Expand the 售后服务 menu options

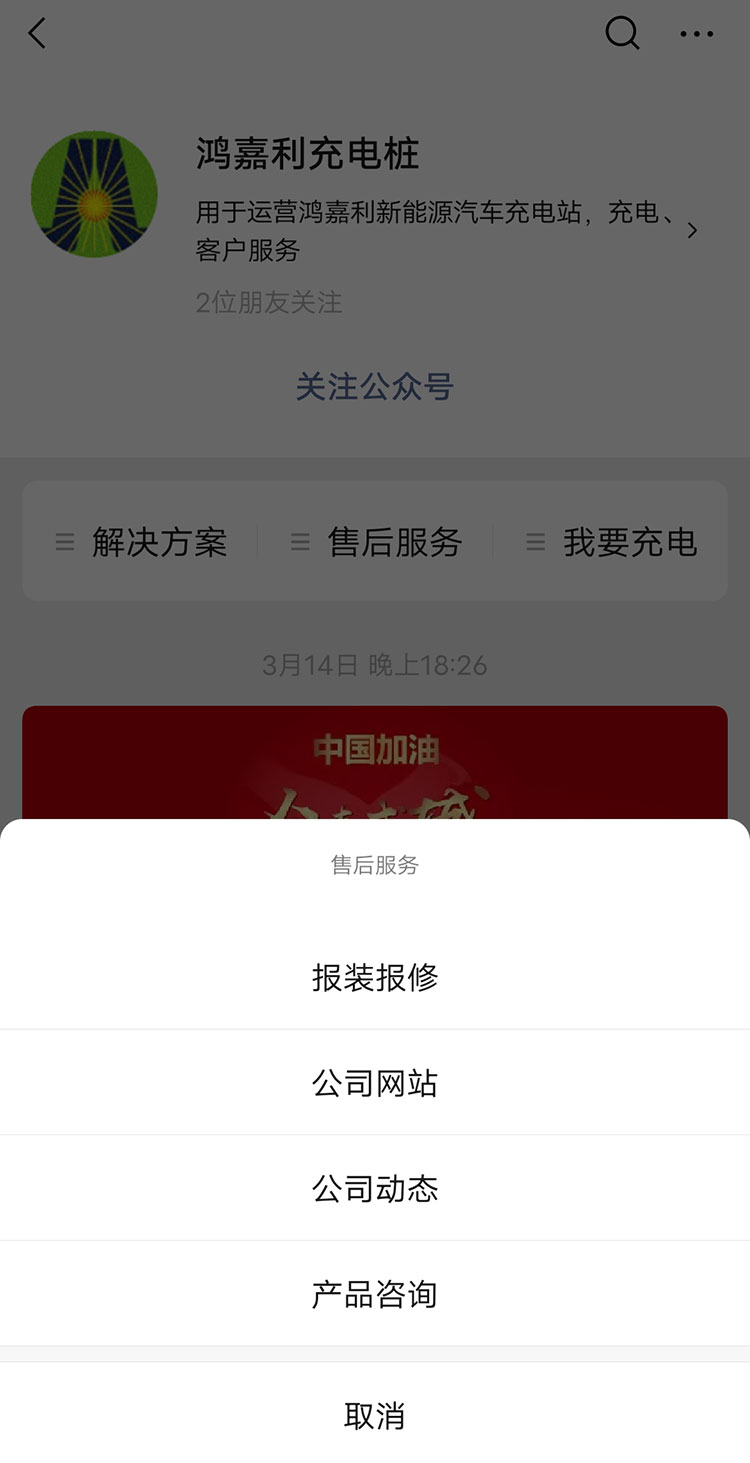click(x=394, y=542)
